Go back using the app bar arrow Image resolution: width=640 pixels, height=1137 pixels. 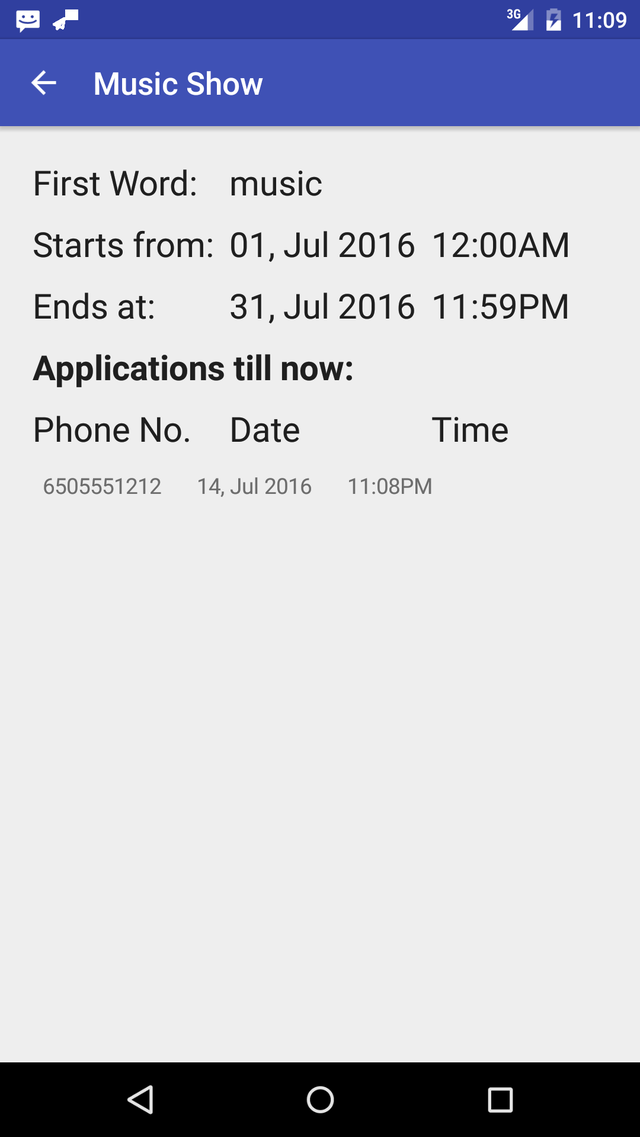point(44,83)
